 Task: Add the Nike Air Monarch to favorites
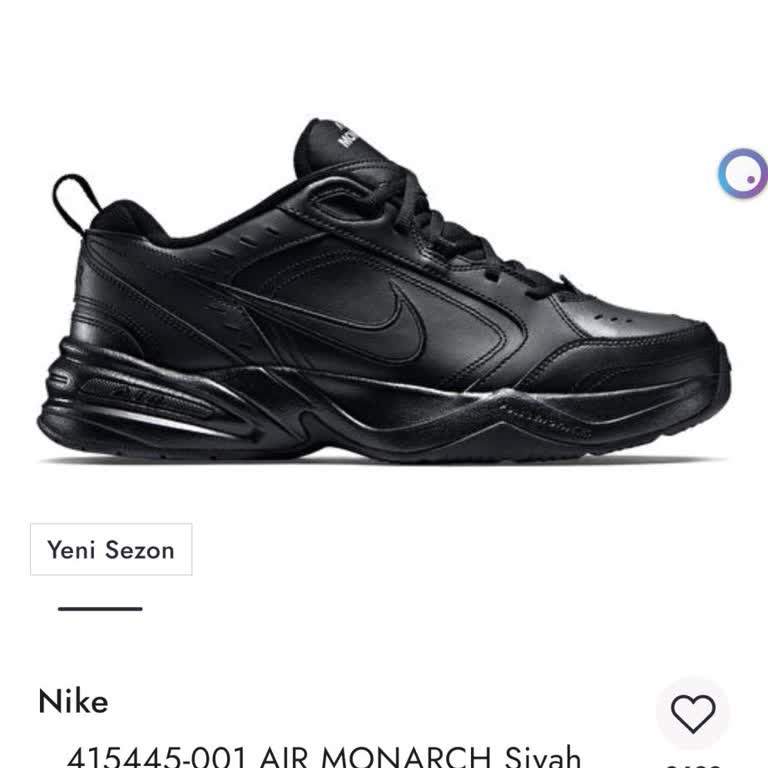pyautogui.click(x=692, y=714)
